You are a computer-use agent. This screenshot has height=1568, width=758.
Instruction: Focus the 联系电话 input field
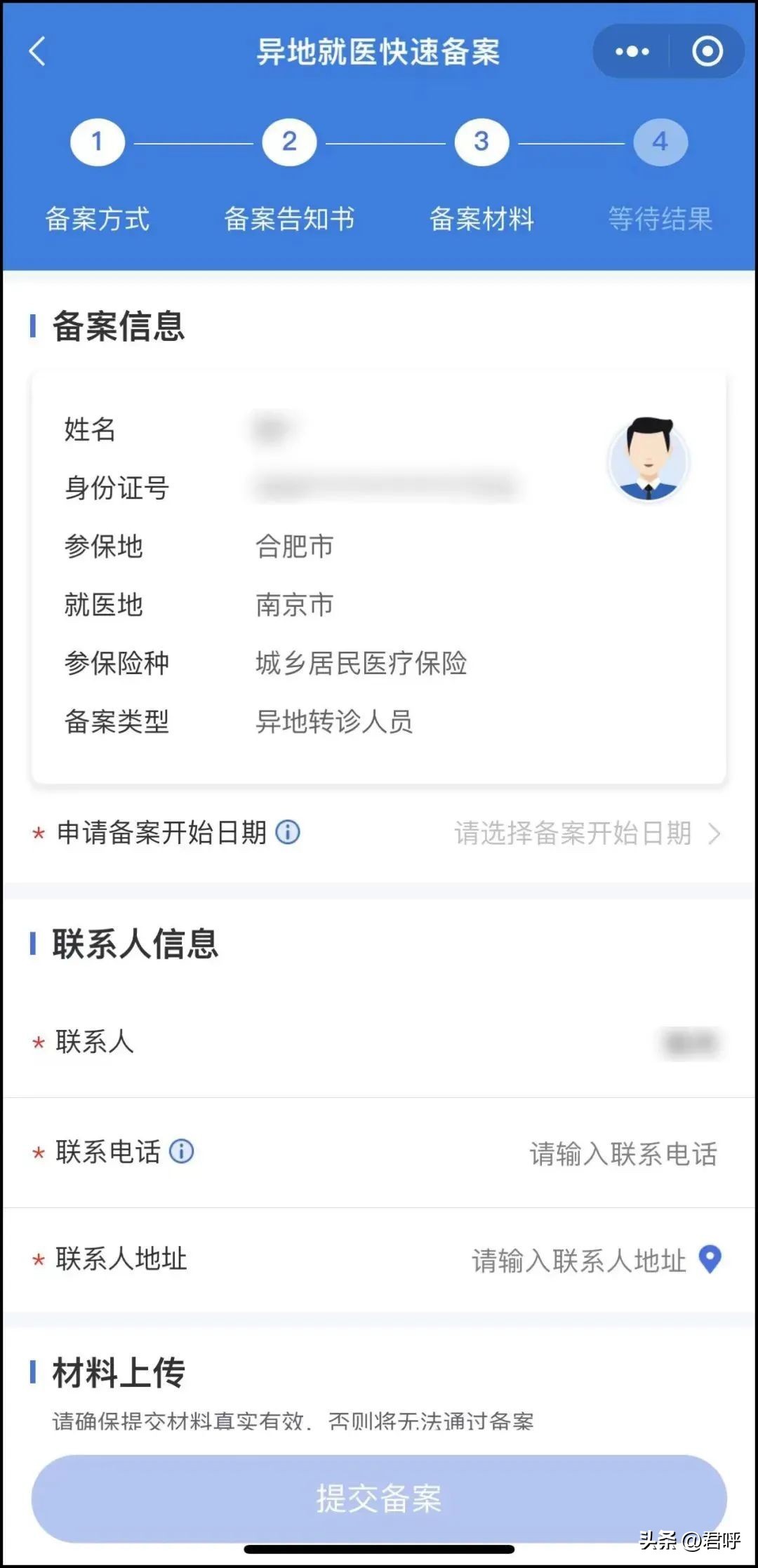click(623, 1153)
